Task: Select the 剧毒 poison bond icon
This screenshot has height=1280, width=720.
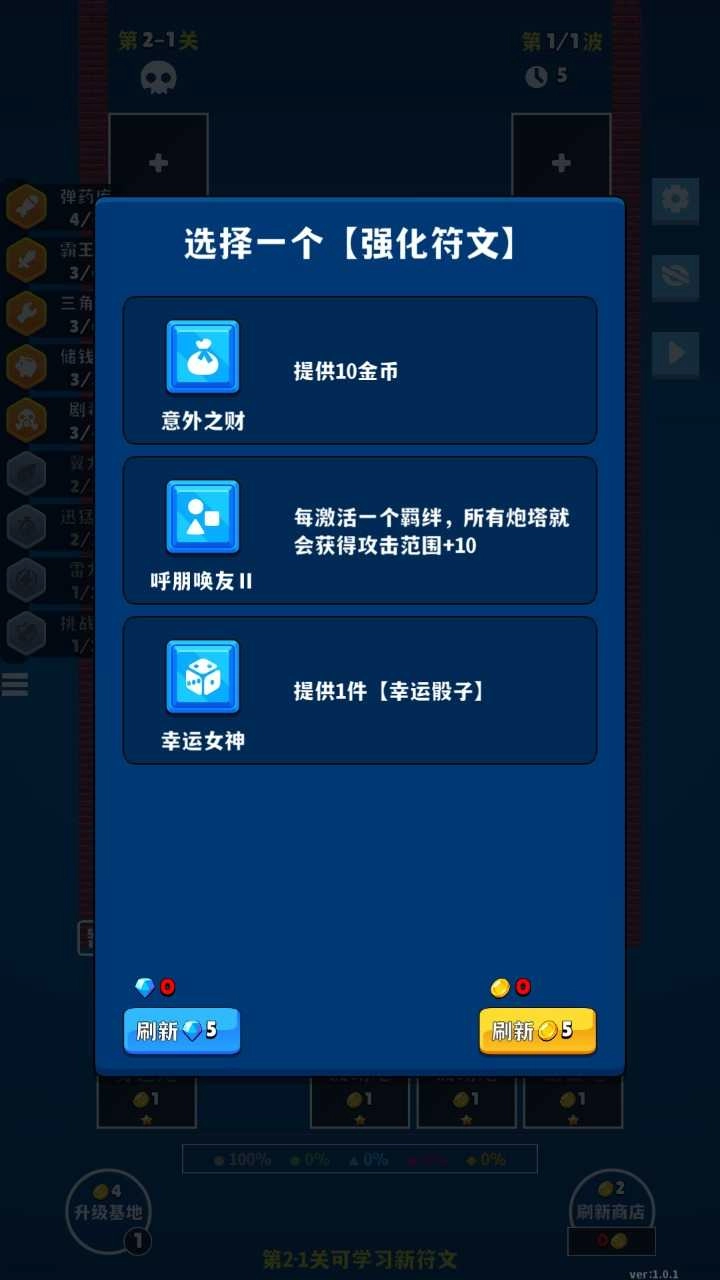Action: [26, 419]
